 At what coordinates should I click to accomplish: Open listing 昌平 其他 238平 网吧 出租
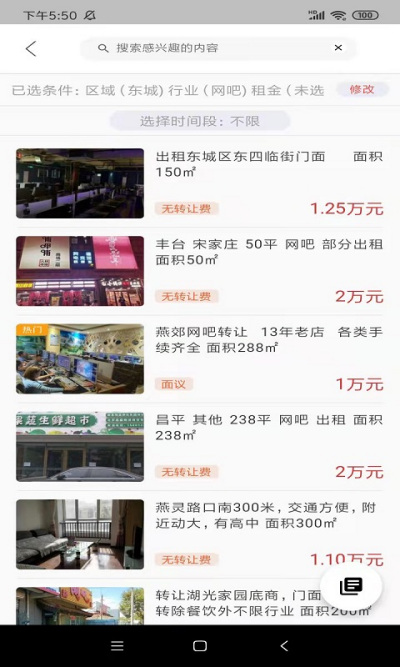pyautogui.click(x=200, y=447)
